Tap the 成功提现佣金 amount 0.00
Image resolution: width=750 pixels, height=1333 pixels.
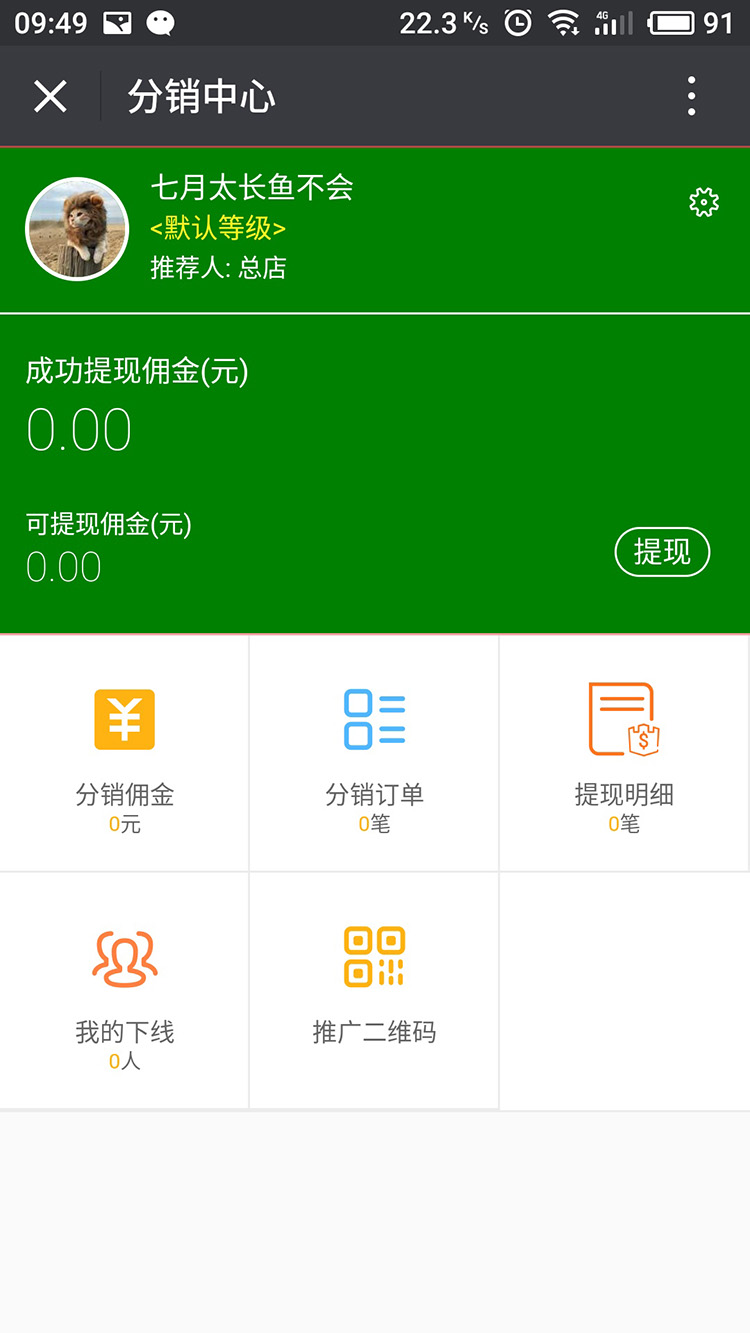tap(79, 428)
